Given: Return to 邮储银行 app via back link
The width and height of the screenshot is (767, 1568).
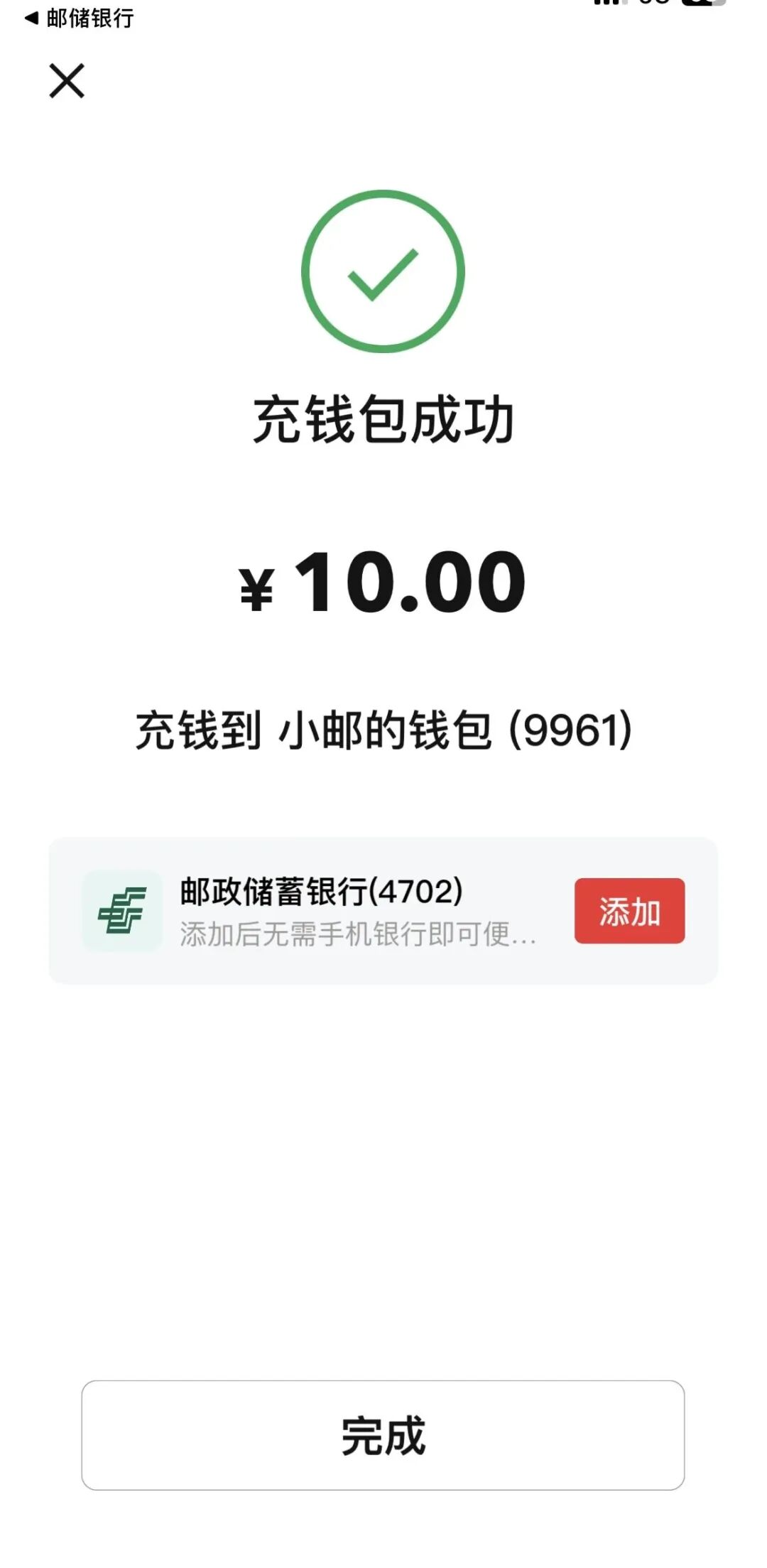Looking at the screenshot, I should [x=79, y=18].
